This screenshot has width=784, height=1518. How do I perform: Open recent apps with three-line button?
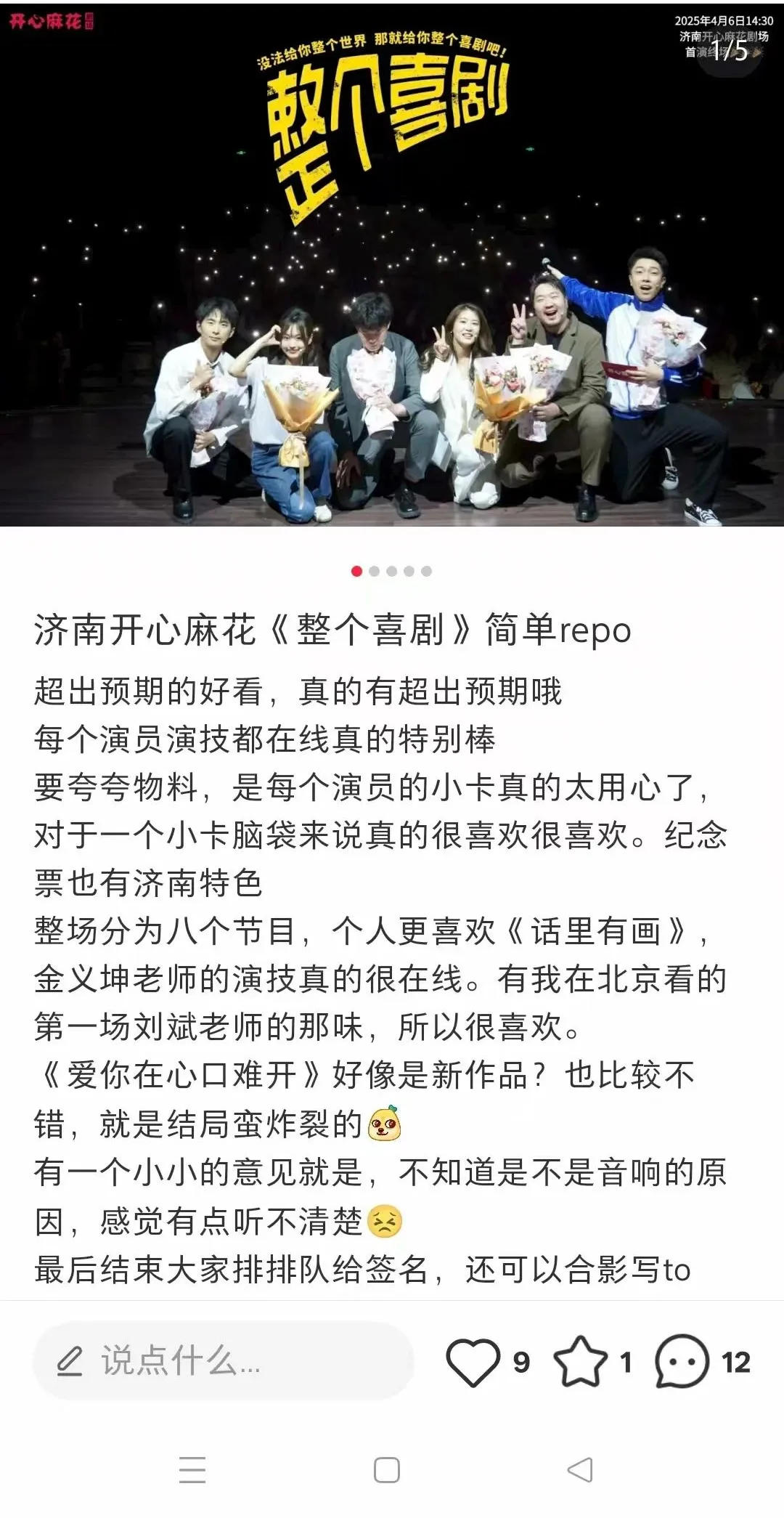[x=192, y=1470]
